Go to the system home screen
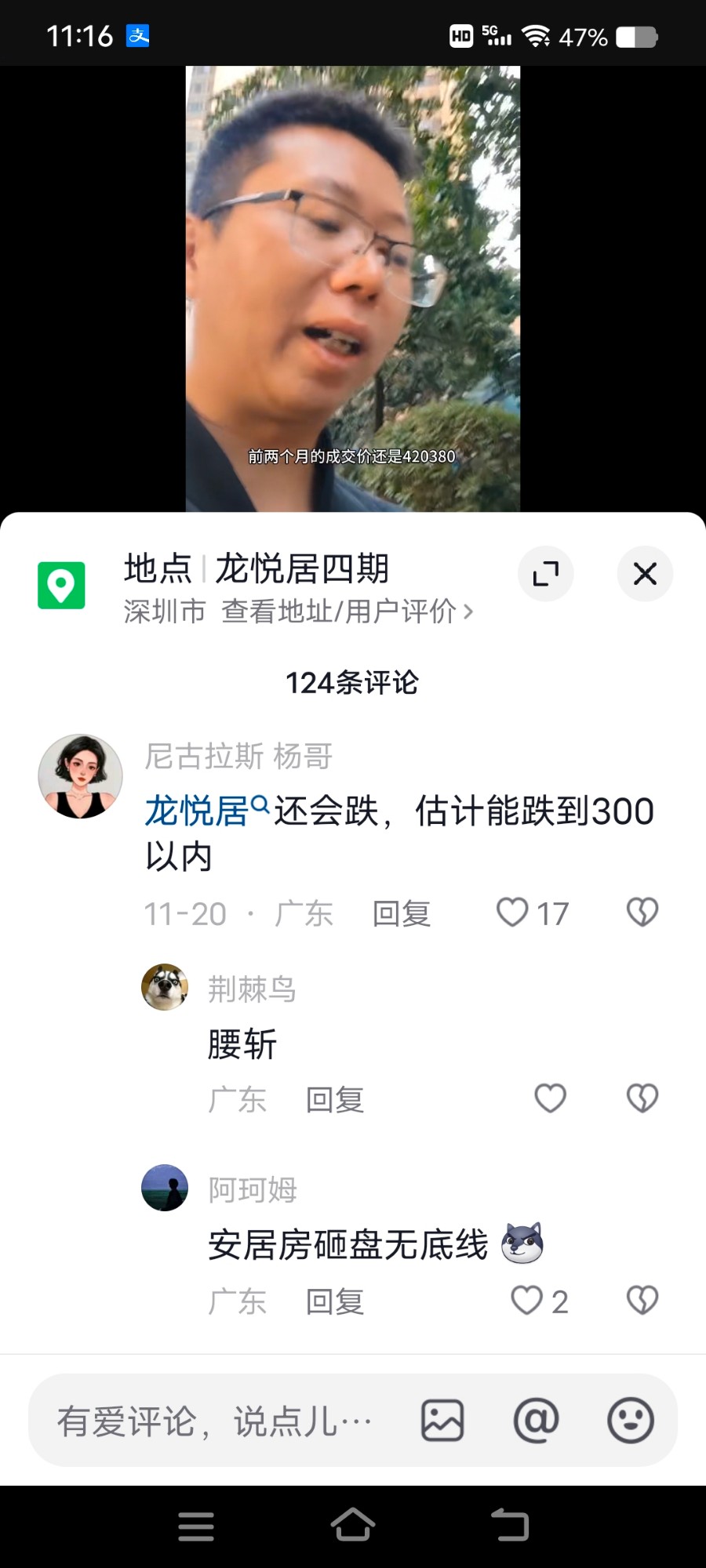Viewport: 706px width, 1568px height. coord(353,1526)
